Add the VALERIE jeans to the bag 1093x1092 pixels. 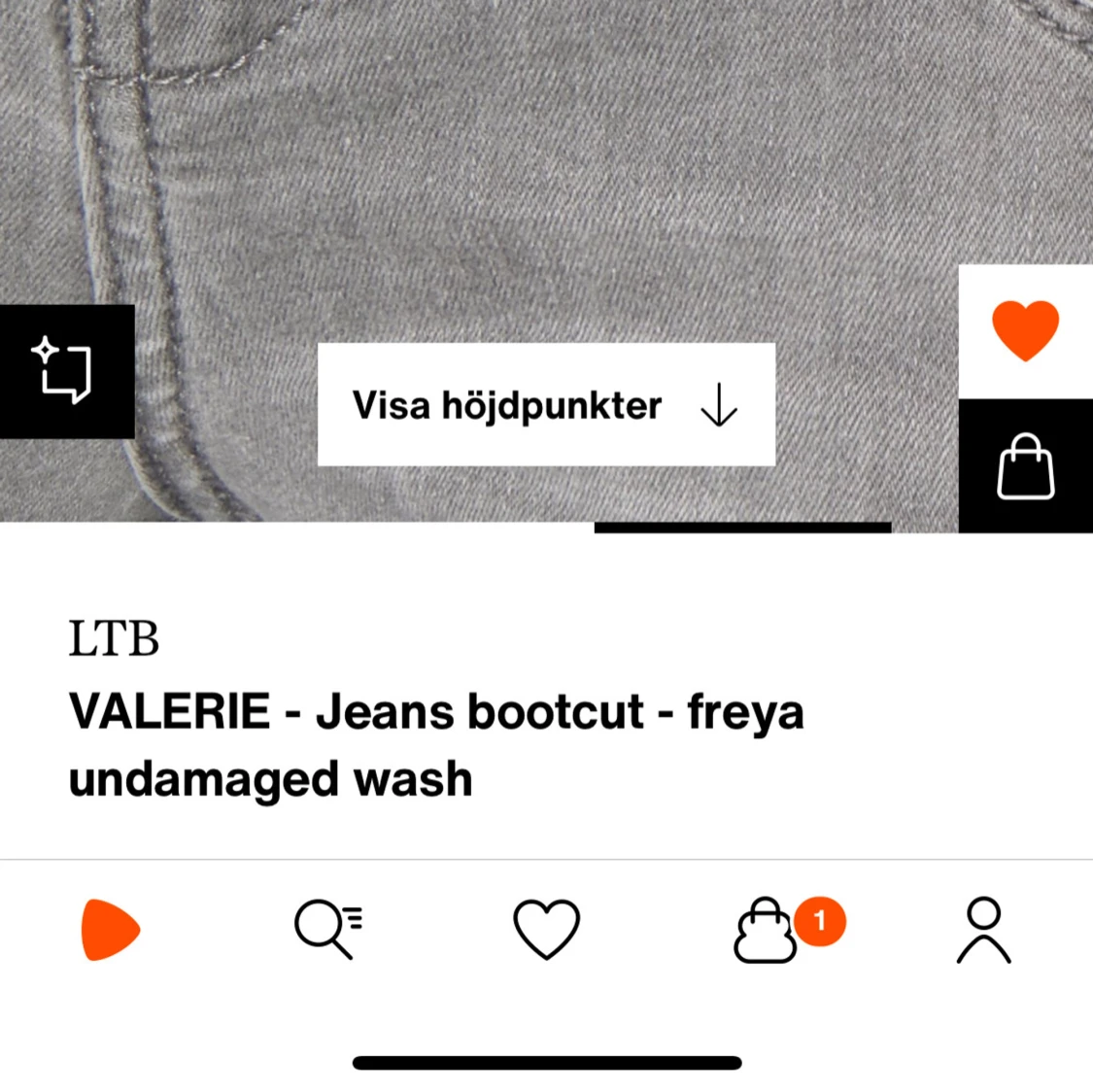tap(1025, 466)
